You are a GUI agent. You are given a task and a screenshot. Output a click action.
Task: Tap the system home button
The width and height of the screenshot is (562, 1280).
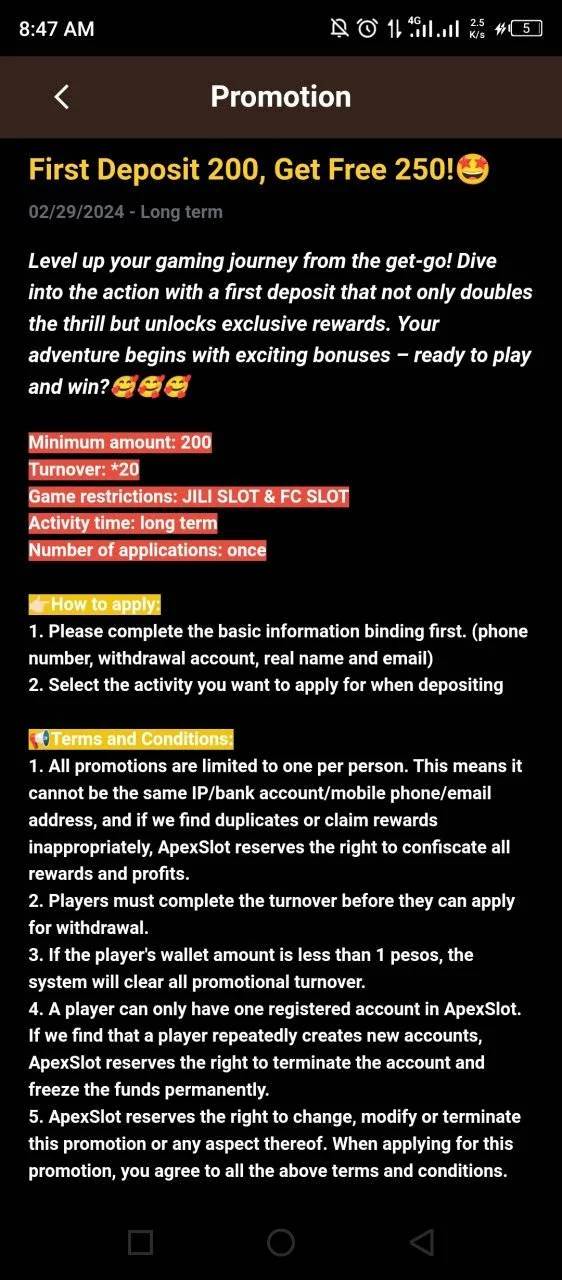tap(281, 1242)
